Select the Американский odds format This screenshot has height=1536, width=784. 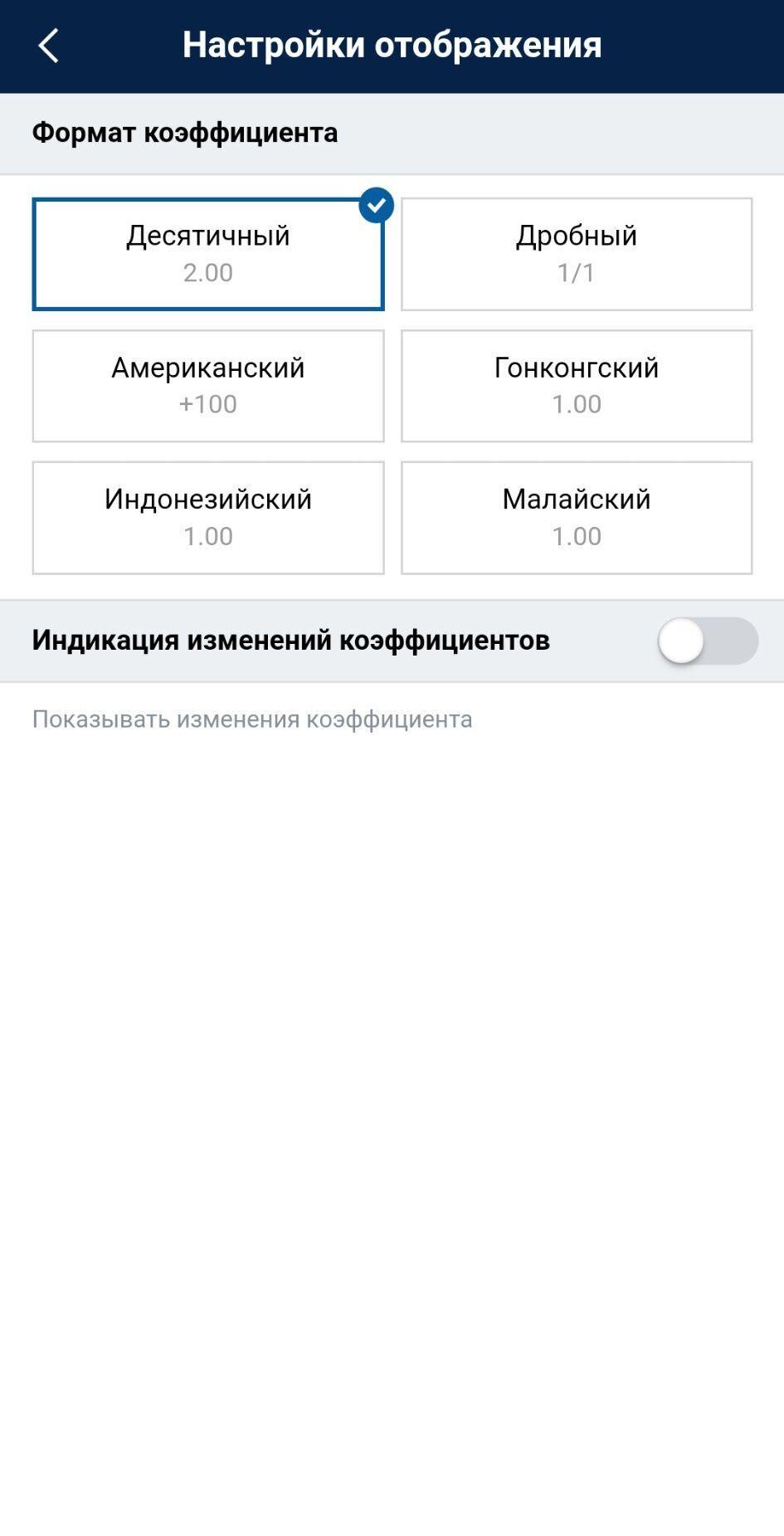pyautogui.click(x=207, y=385)
